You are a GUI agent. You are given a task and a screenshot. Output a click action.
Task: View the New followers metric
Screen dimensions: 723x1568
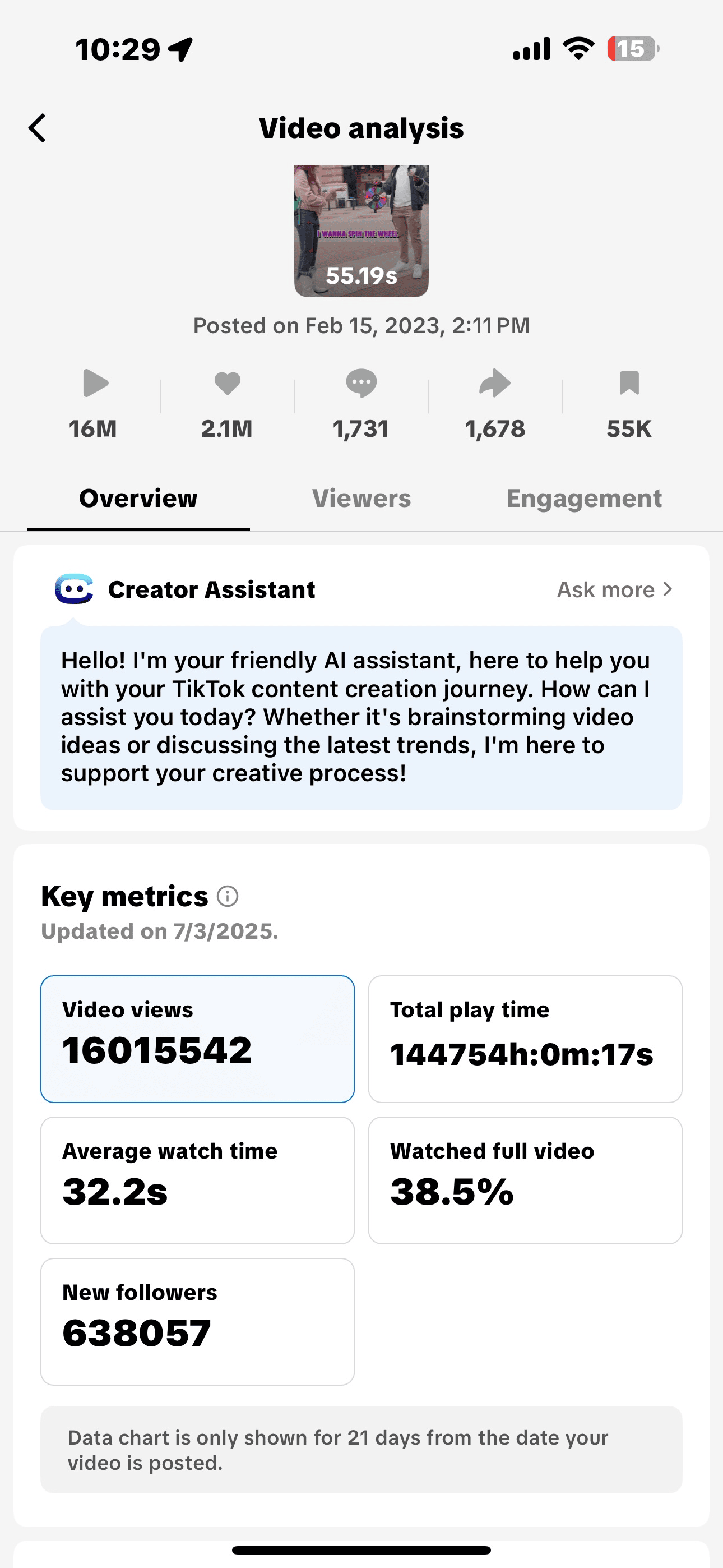coord(197,1321)
